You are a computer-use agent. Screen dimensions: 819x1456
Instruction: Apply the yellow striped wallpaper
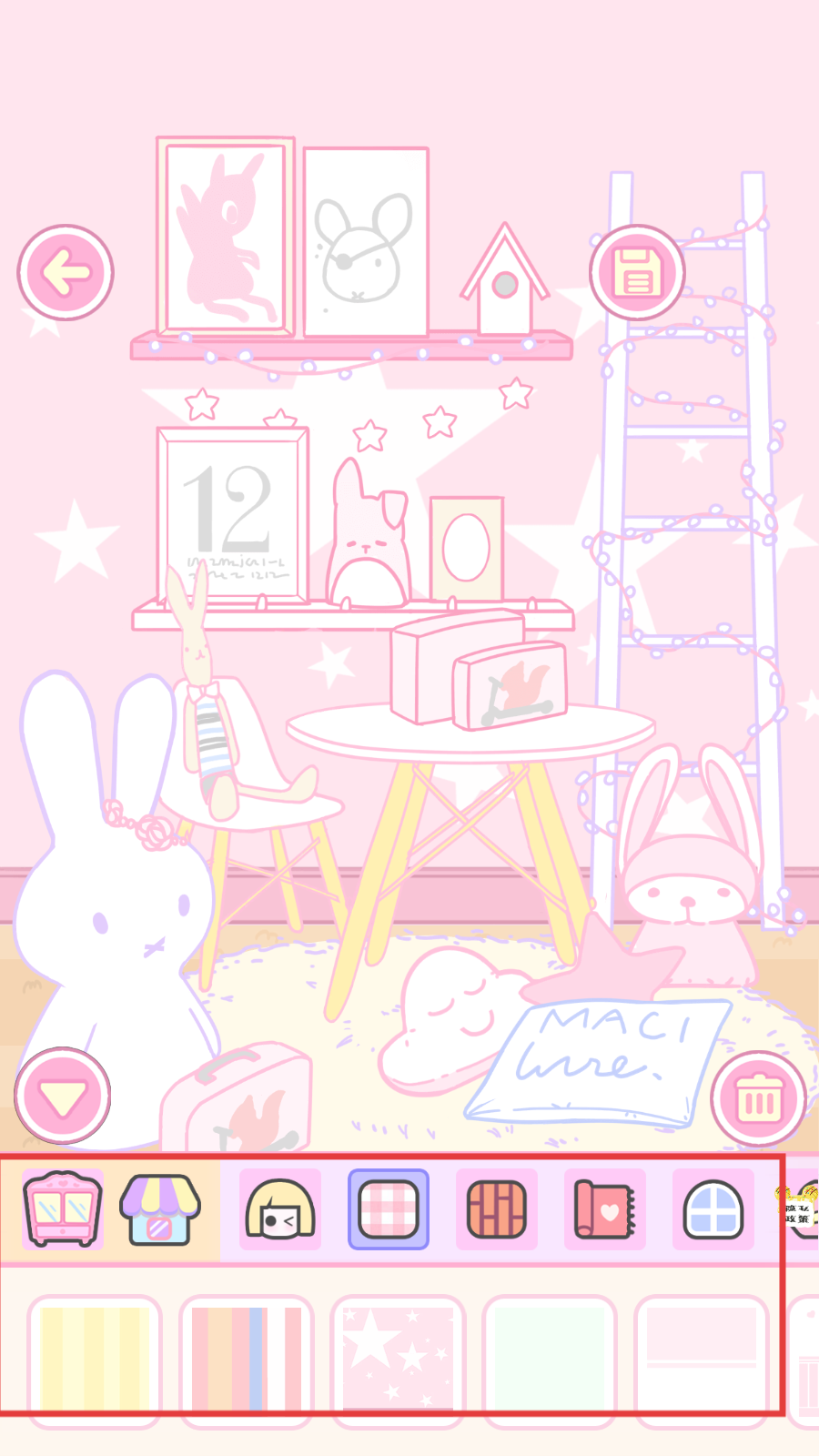click(95, 1358)
